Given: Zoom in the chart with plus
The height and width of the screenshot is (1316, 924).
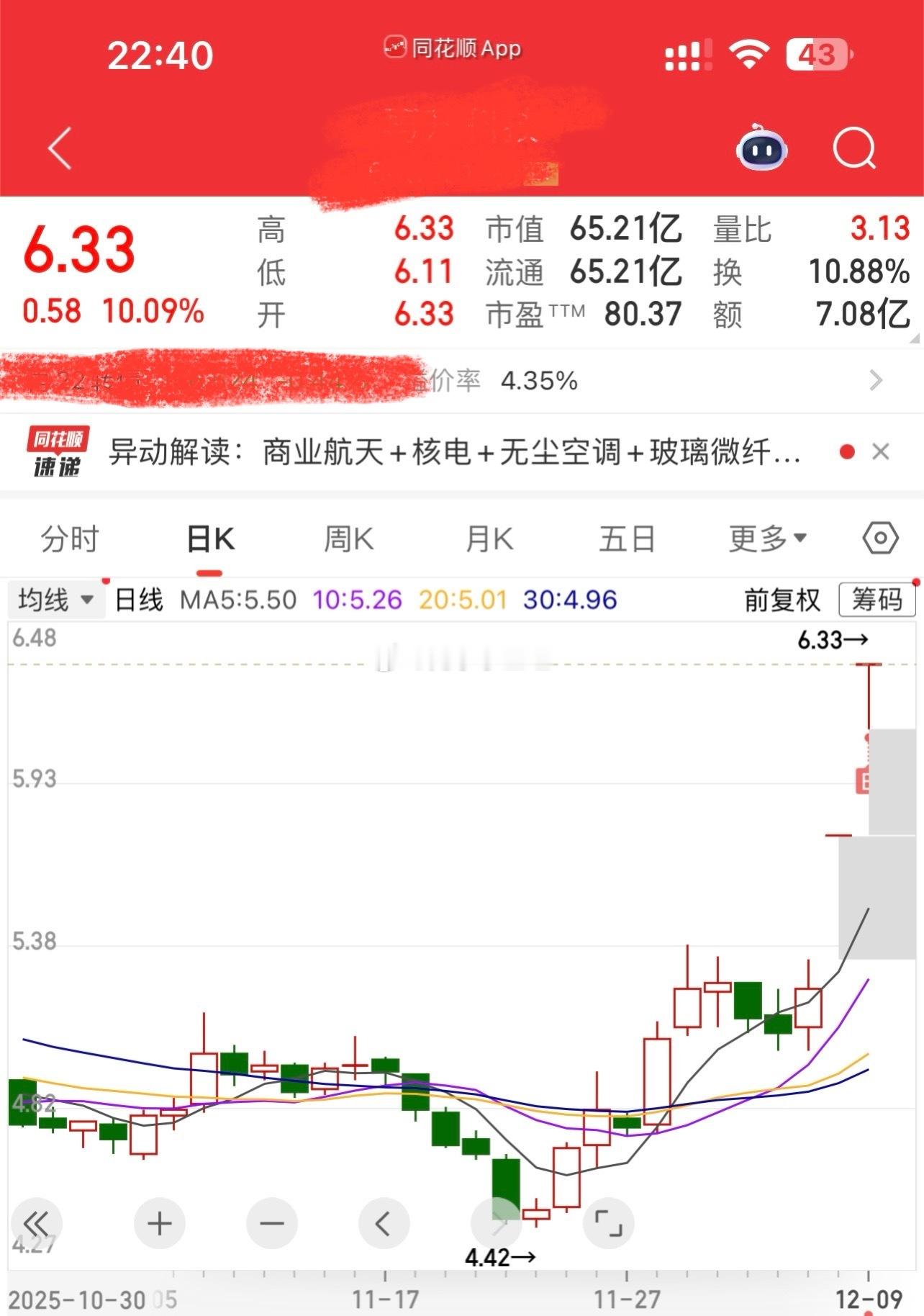Looking at the screenshot, I should tap(159, 1223).
